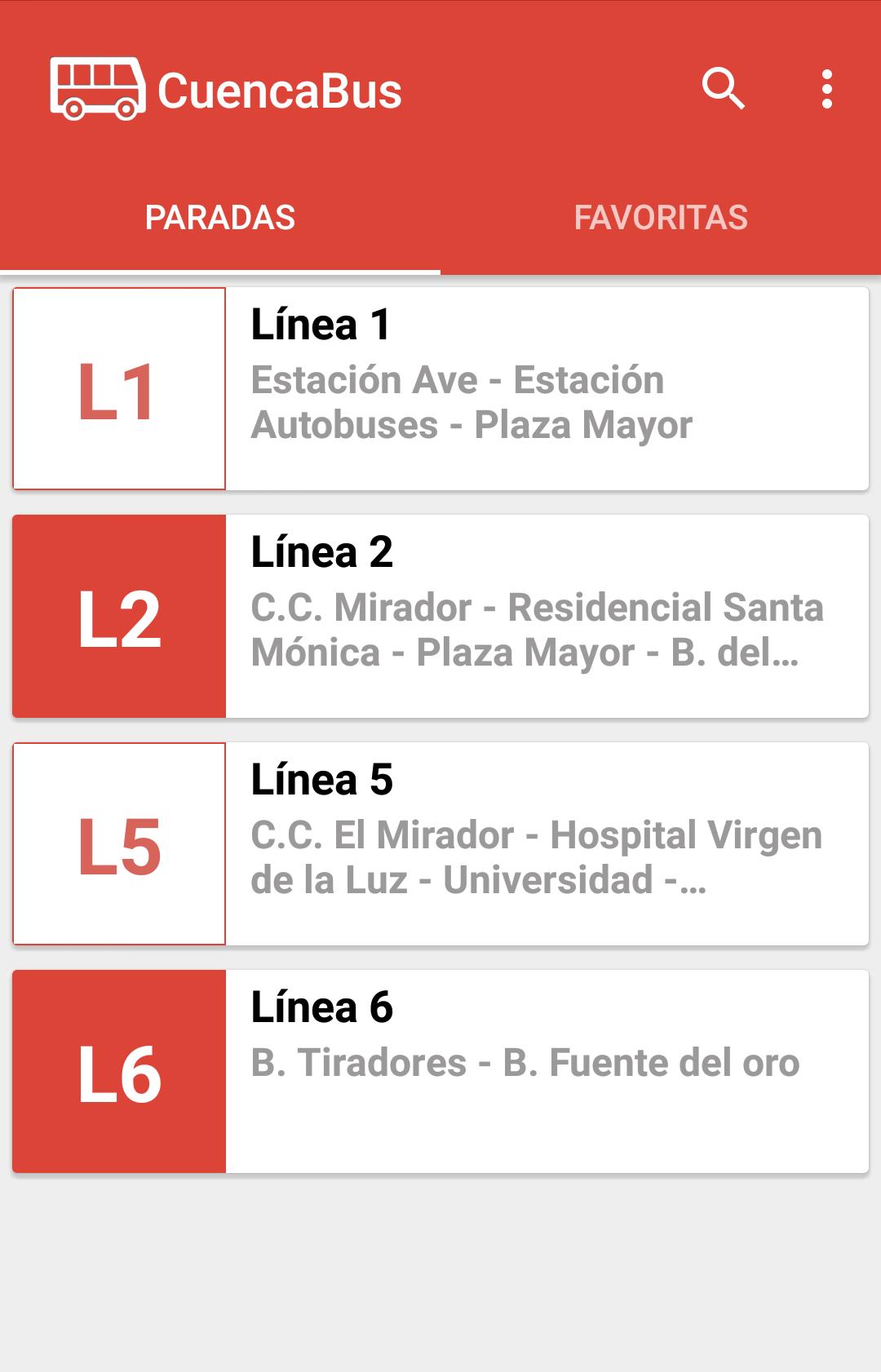
Task: Choose Línea 6 B. Tiradores route
Action: point(440,1071)
